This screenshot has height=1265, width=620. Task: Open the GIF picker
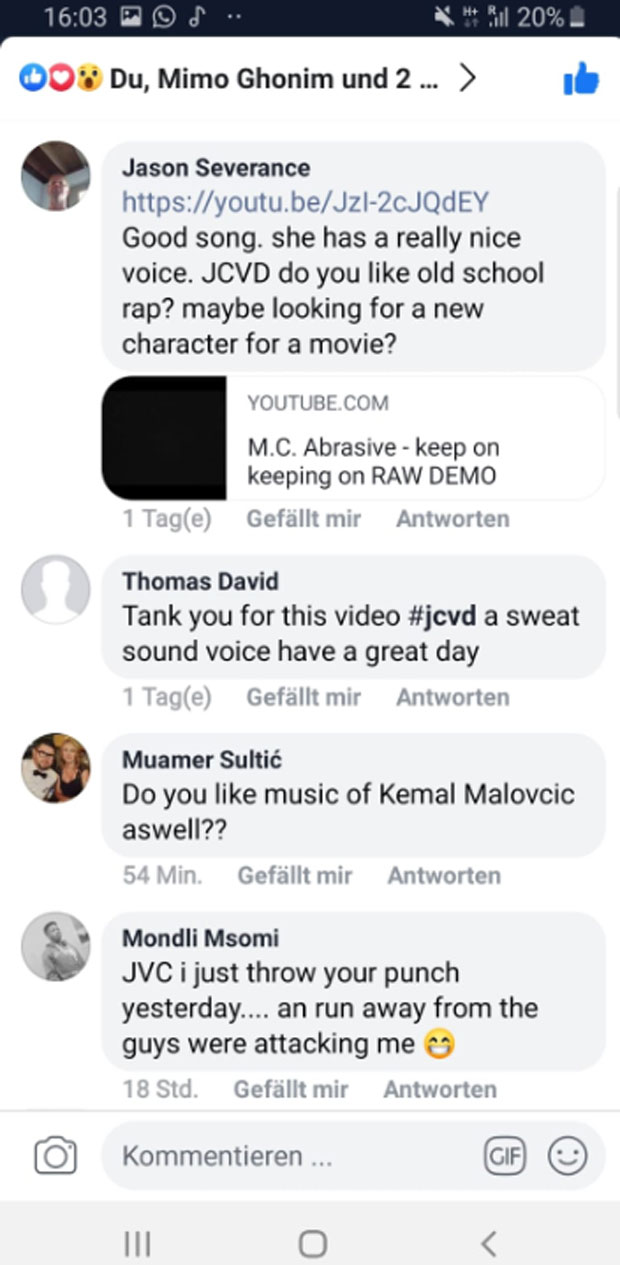point(505,1156)
